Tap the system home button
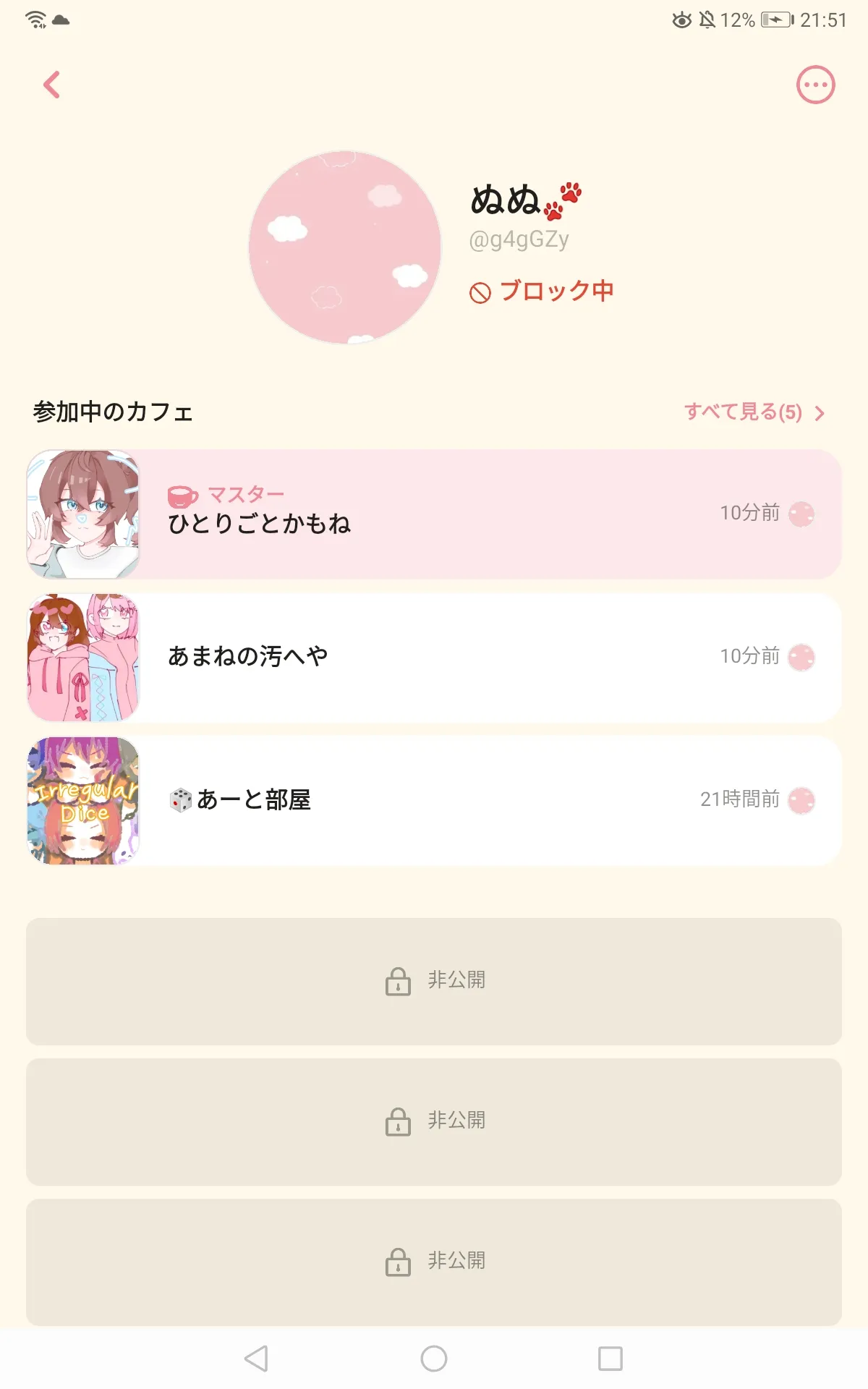 [x=434, y=1359]
